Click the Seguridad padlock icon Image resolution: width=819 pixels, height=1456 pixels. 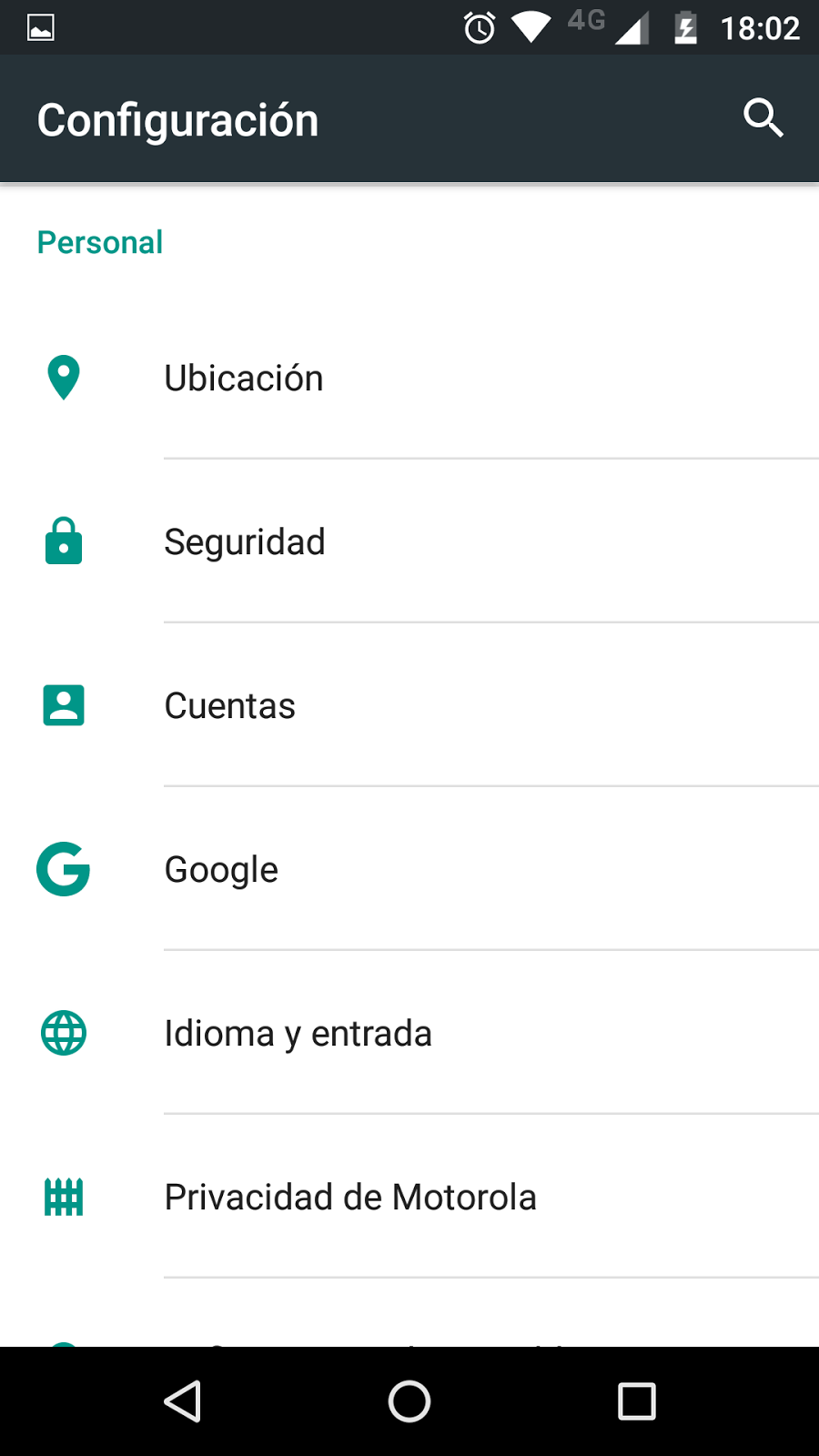tap(63, 541)
